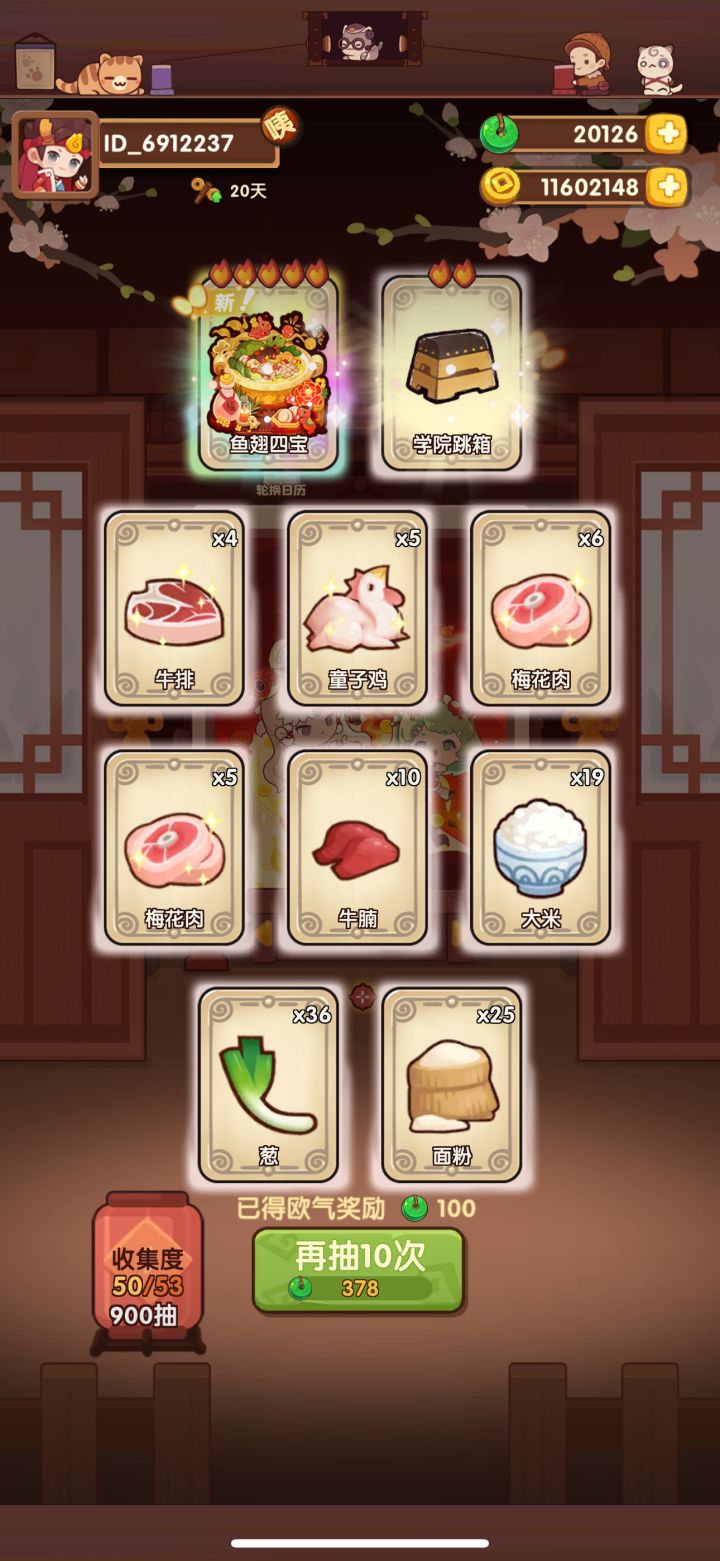720x1561 pixels.
Task: Open the 收集度 lantern showing 50/53
Action: coord(147,1275)
